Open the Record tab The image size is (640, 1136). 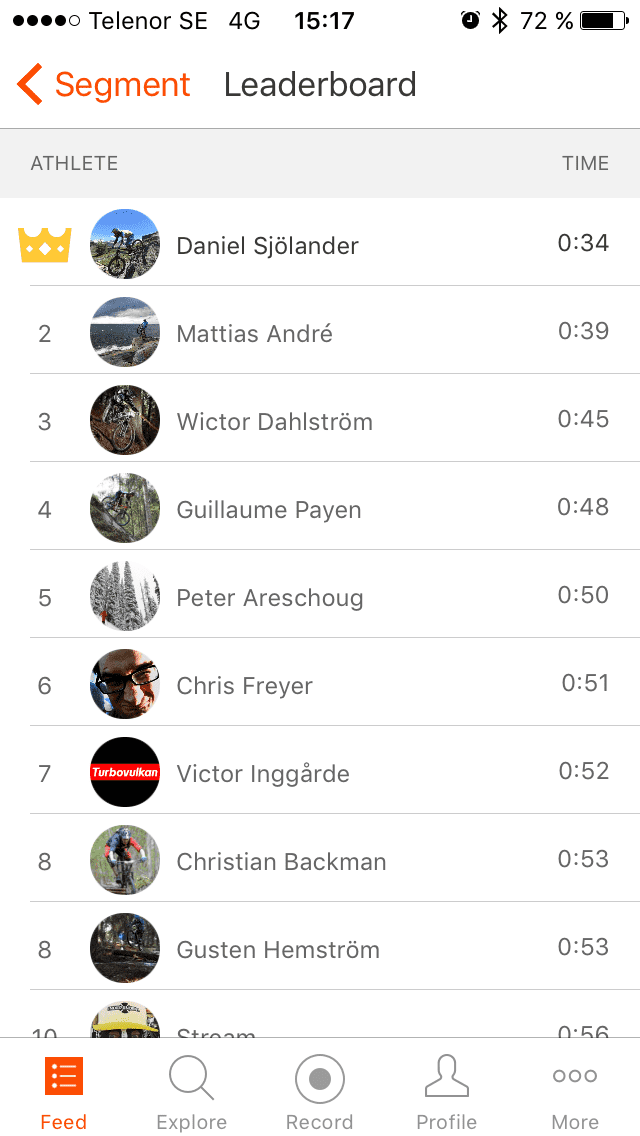pos(320,1089)
